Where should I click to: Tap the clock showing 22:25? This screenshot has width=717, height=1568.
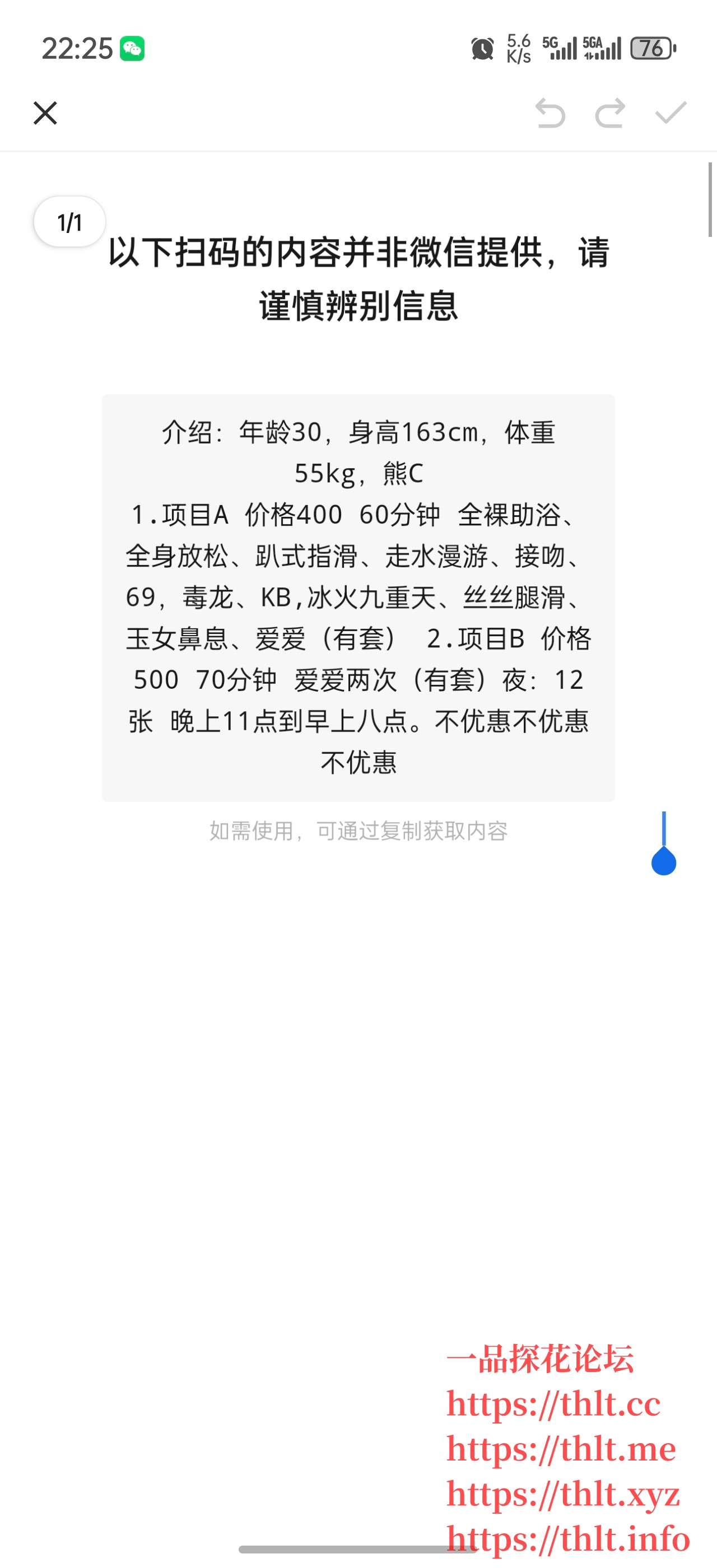(76, 48)
